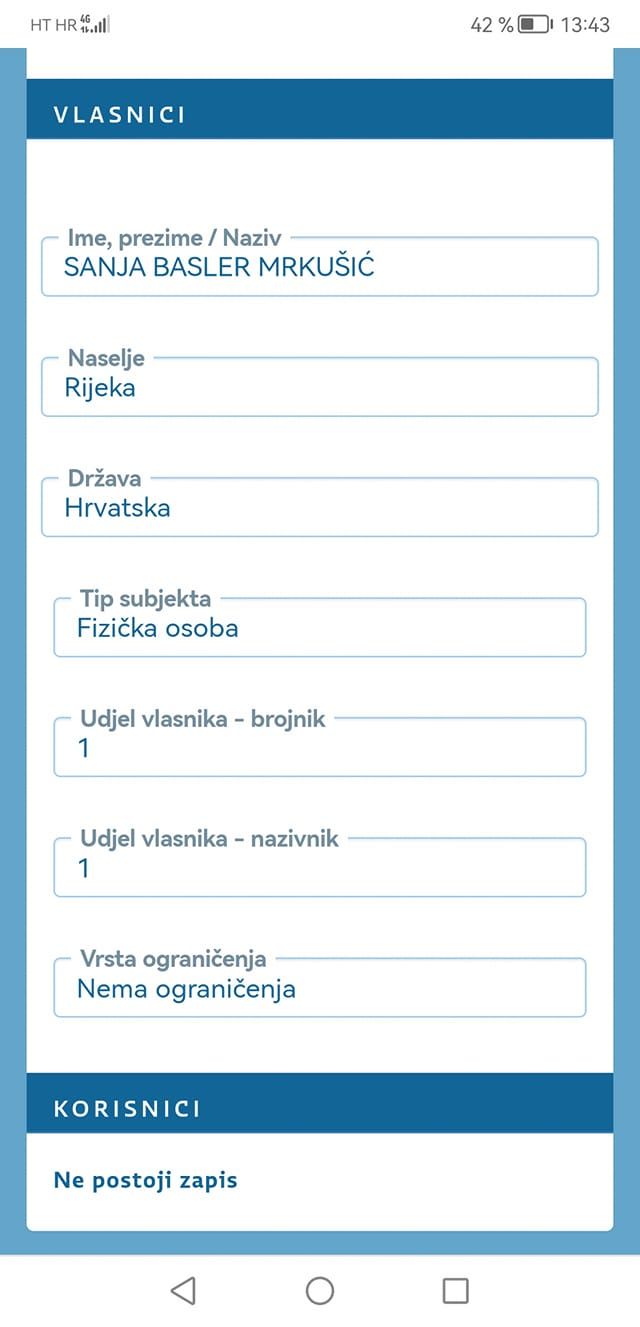640x1327 pixels.
Task: Select the Udjel vlasnika - brojnik field
Action: [319, 747]
